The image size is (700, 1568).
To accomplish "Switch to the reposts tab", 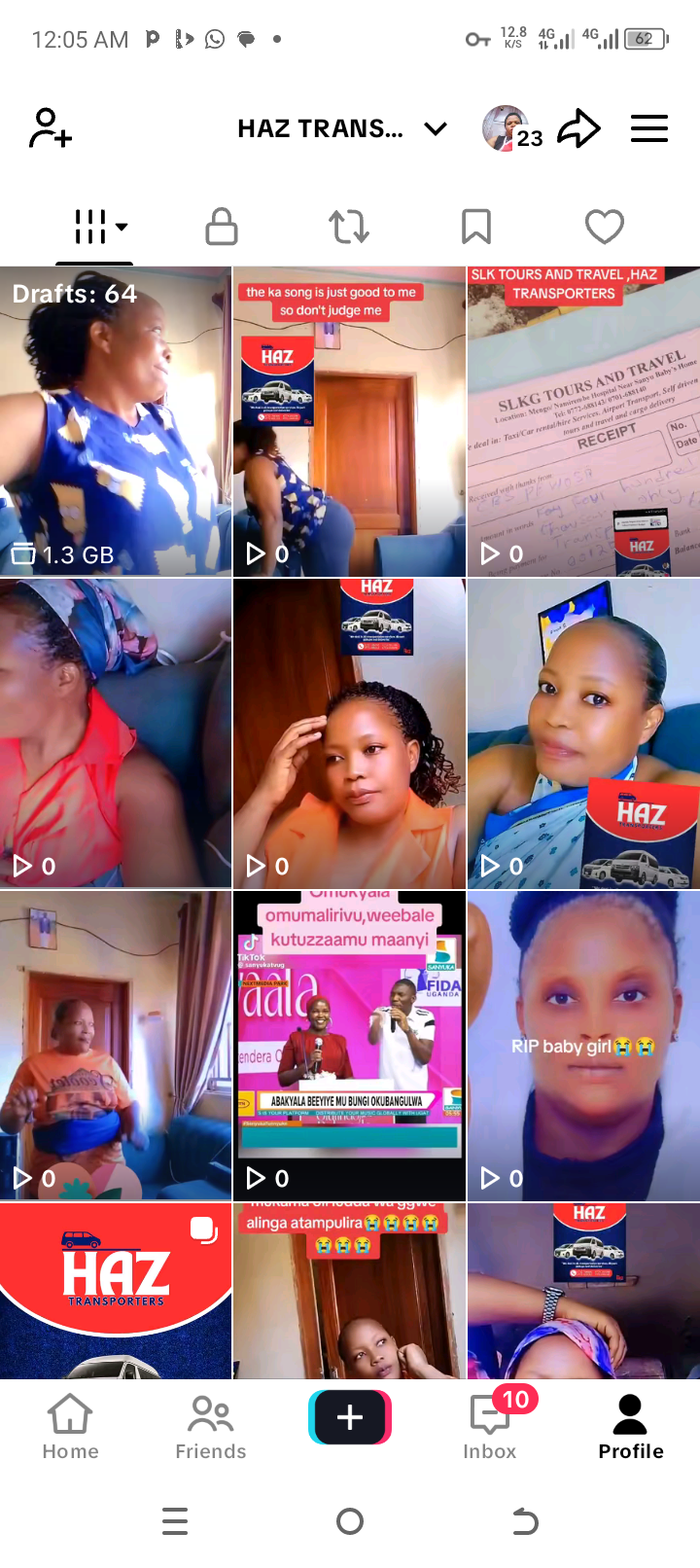I will point(349,227).
